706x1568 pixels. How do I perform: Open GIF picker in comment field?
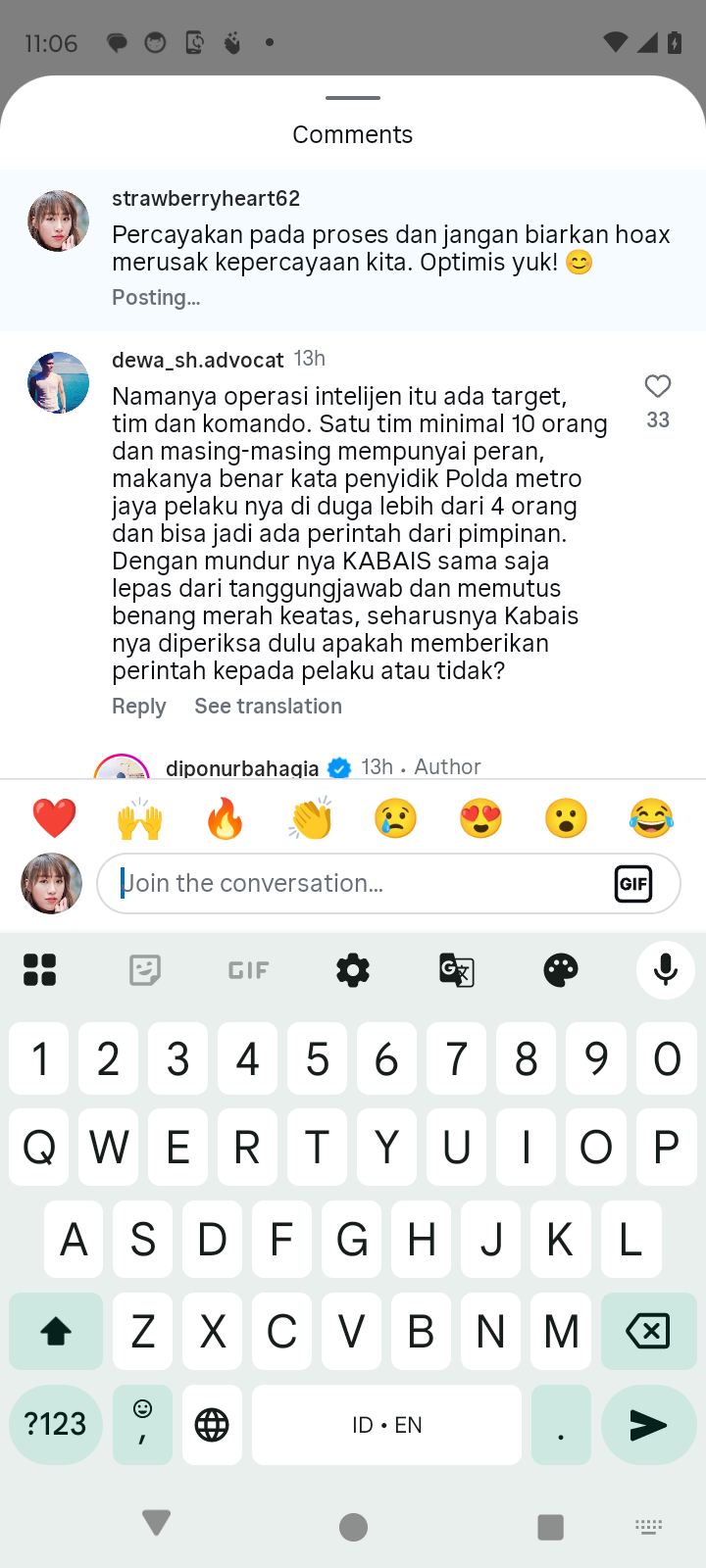(x=633, y=884)
